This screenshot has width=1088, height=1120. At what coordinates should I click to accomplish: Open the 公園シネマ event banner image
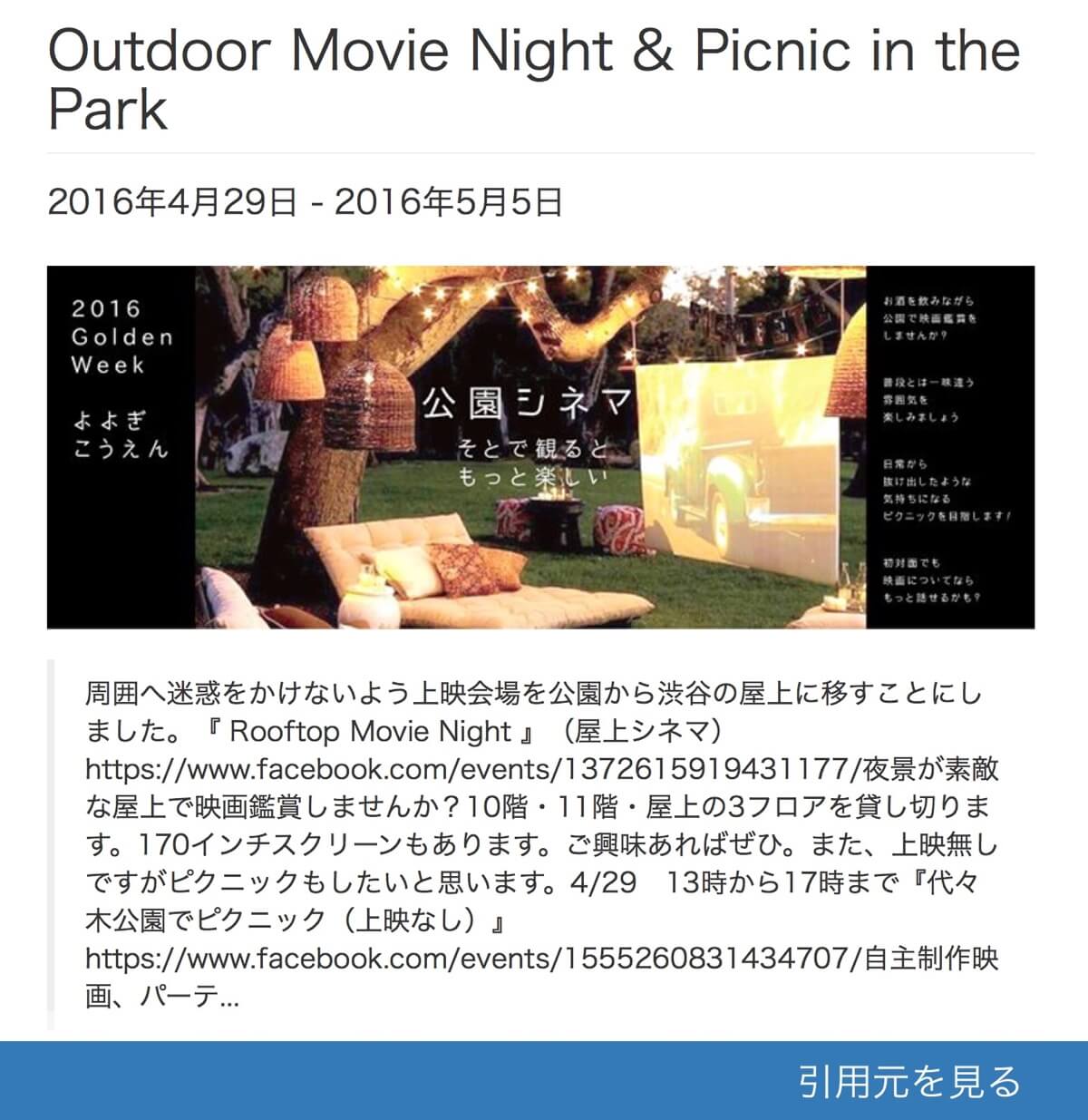[x=540, y=447]
